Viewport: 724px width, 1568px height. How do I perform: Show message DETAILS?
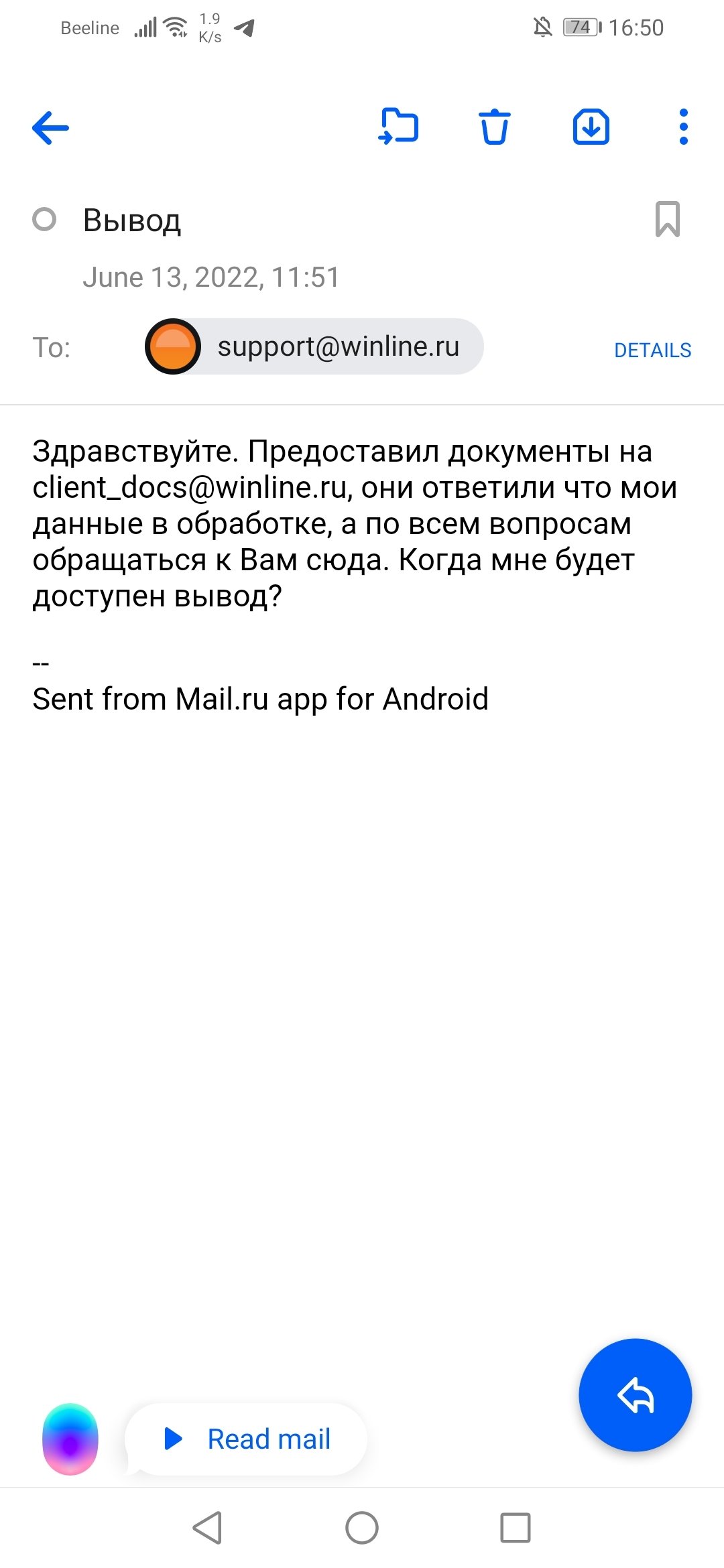point(652,350)
